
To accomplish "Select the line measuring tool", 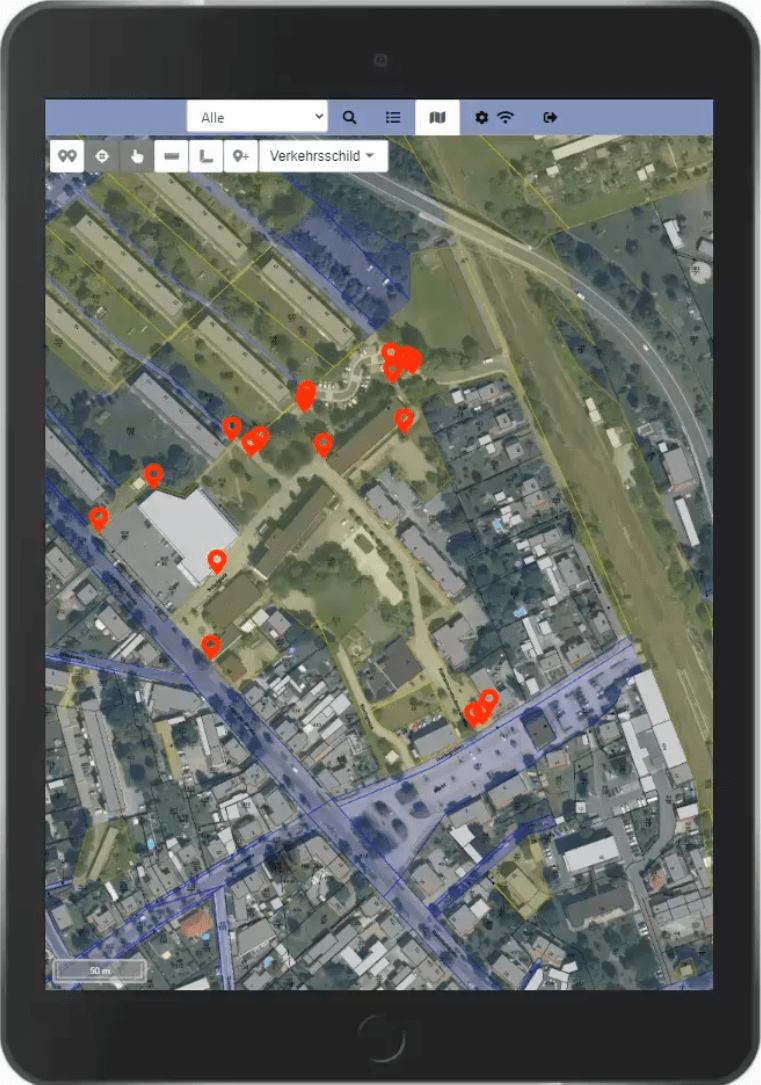I will (171, 156).
